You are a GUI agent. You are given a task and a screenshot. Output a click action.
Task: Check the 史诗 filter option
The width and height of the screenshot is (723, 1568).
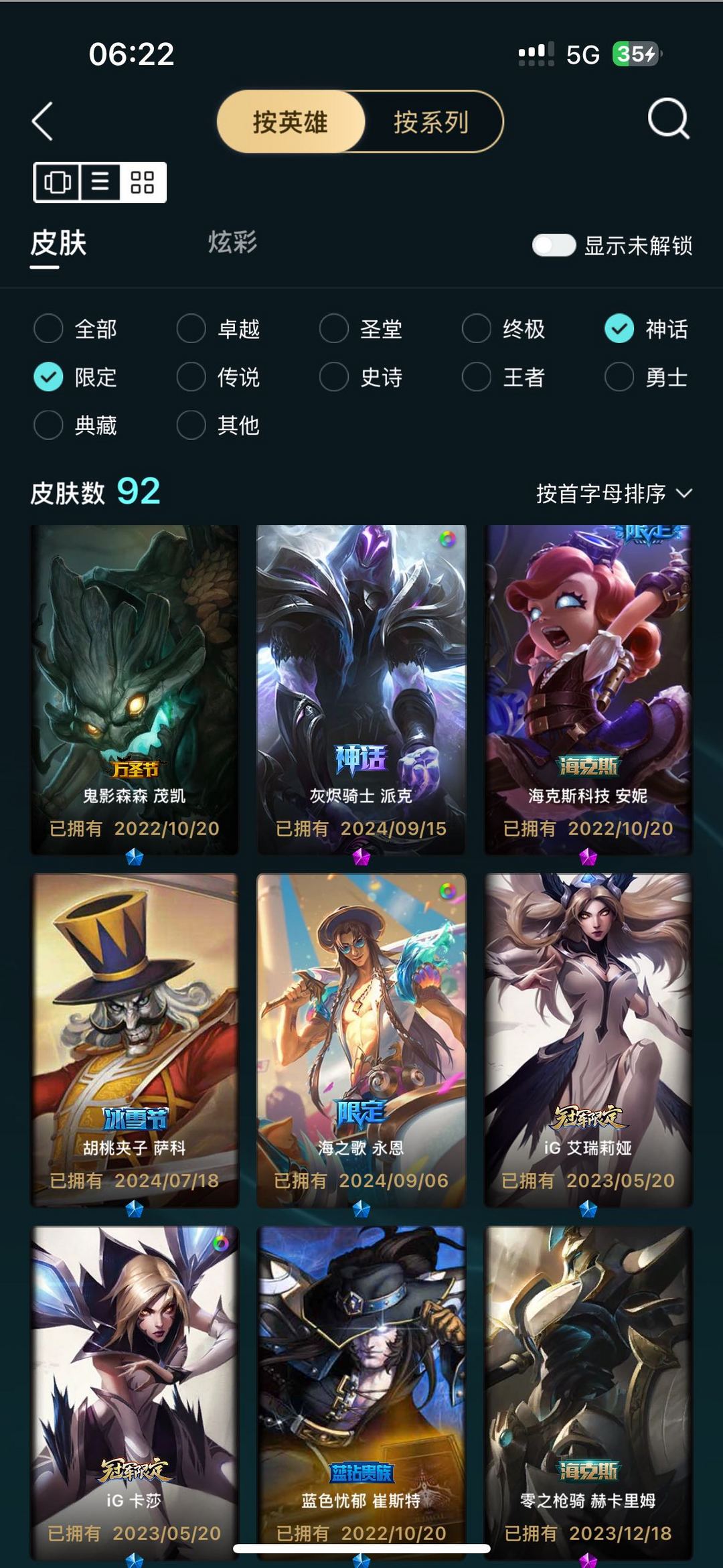(361, 377)
